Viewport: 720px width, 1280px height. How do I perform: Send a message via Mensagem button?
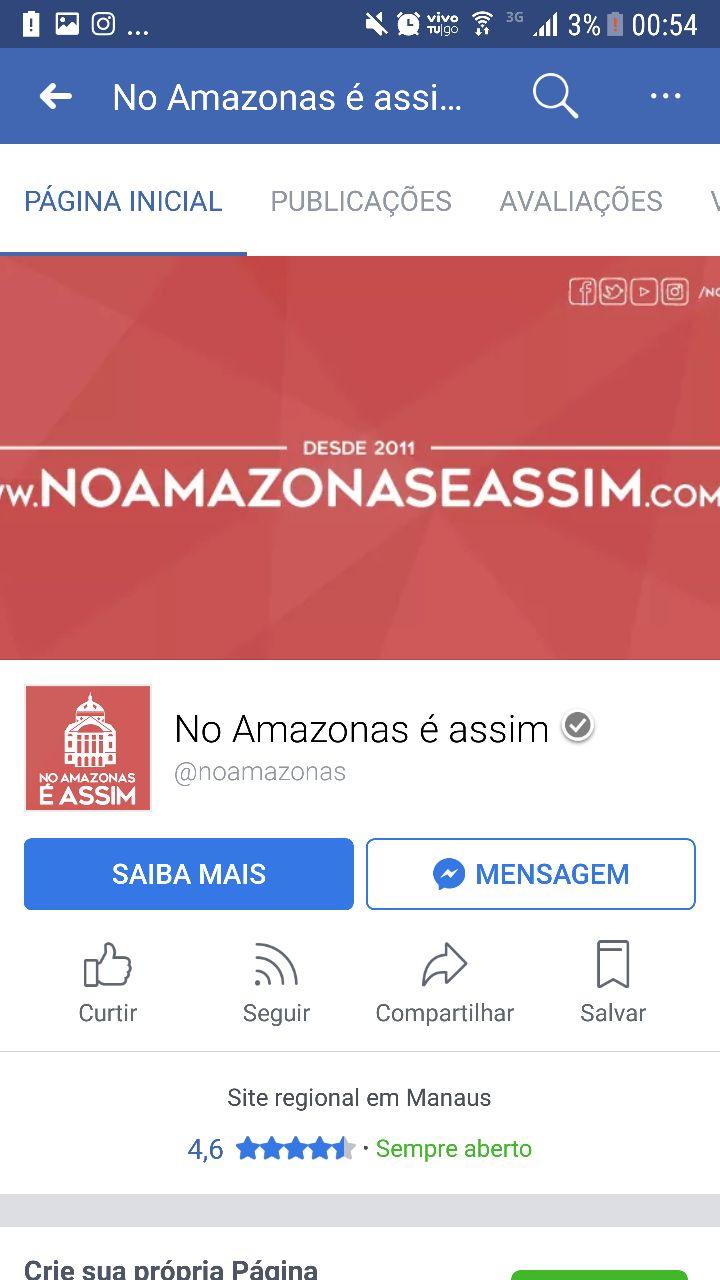tap(530, 874)
